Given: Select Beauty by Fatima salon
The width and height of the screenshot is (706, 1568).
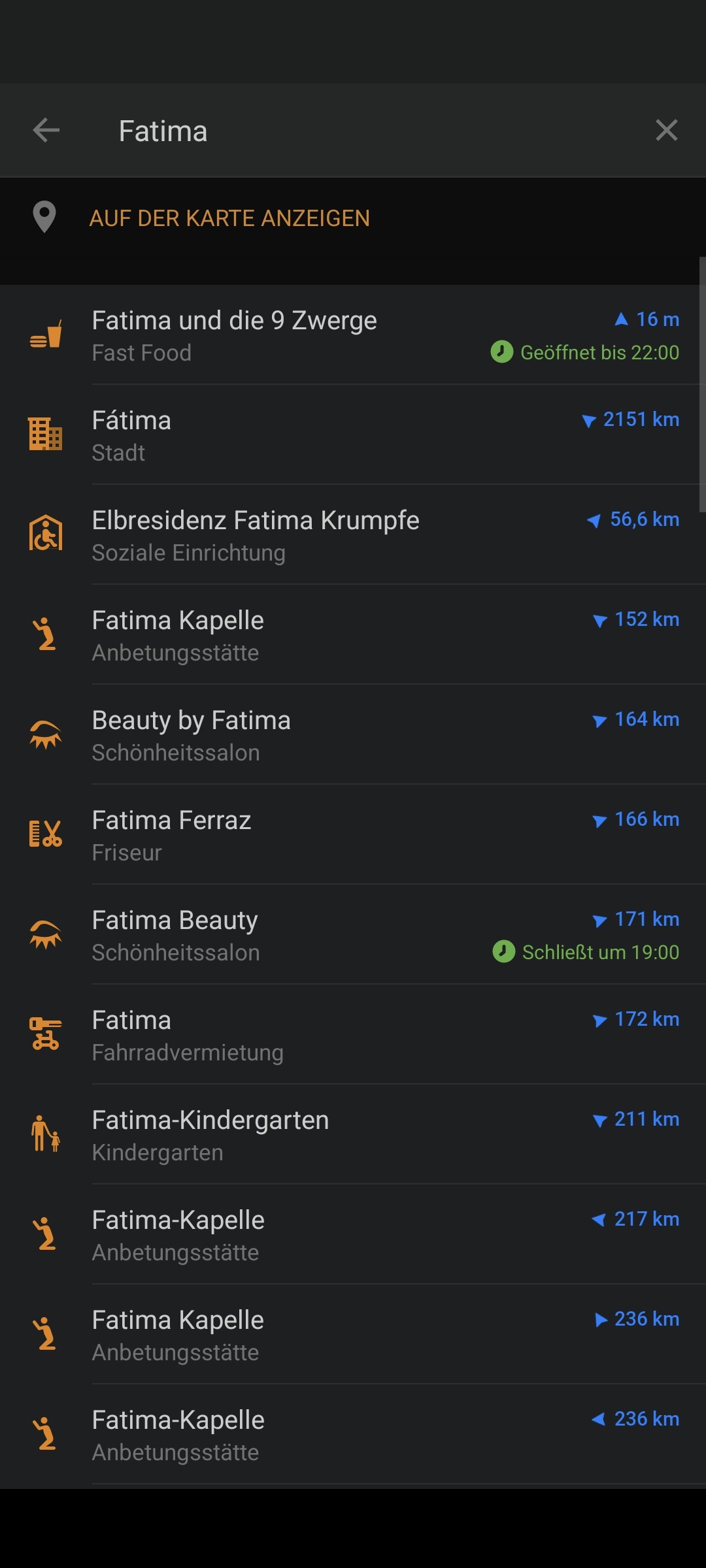Looking at the screenshot, I should pyautogui.click(x=353, y=735).
